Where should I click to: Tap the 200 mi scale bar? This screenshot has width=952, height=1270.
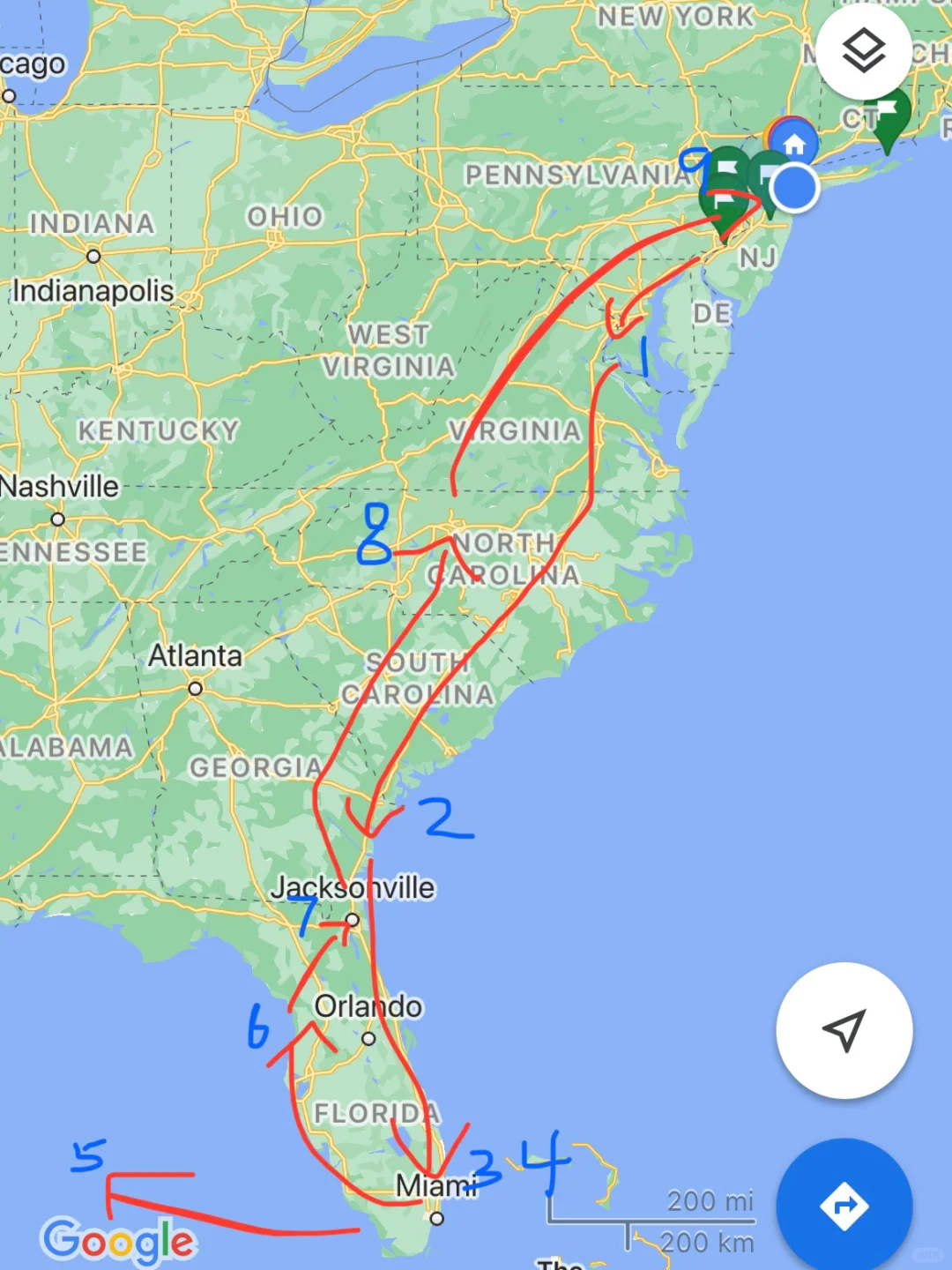710,1200
